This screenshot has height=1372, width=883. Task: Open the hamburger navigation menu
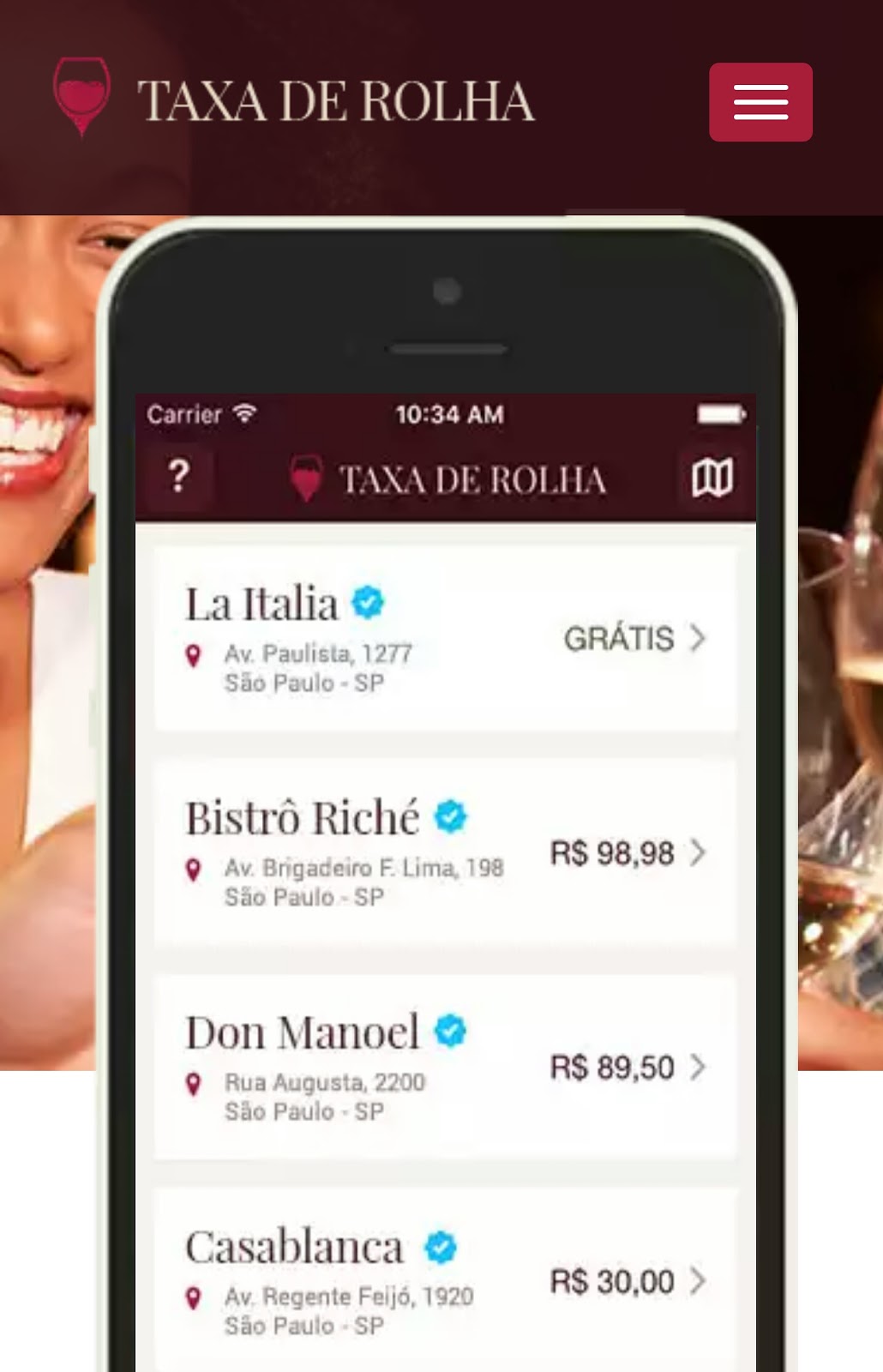(760, 102)
